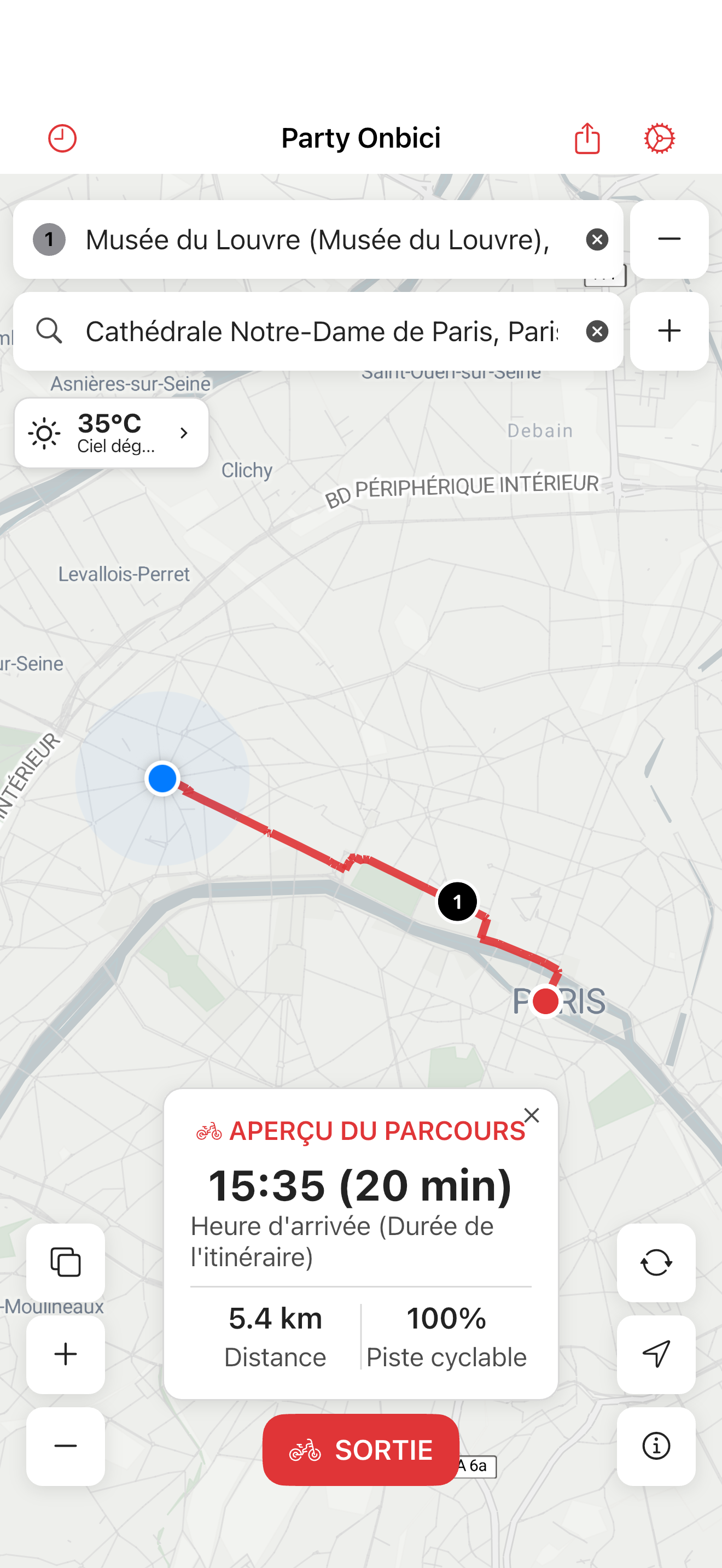The width and height of the screenshot is (722, 1568).
Task: Start navigation with the SORTIE button
Action: [360, 1449]
